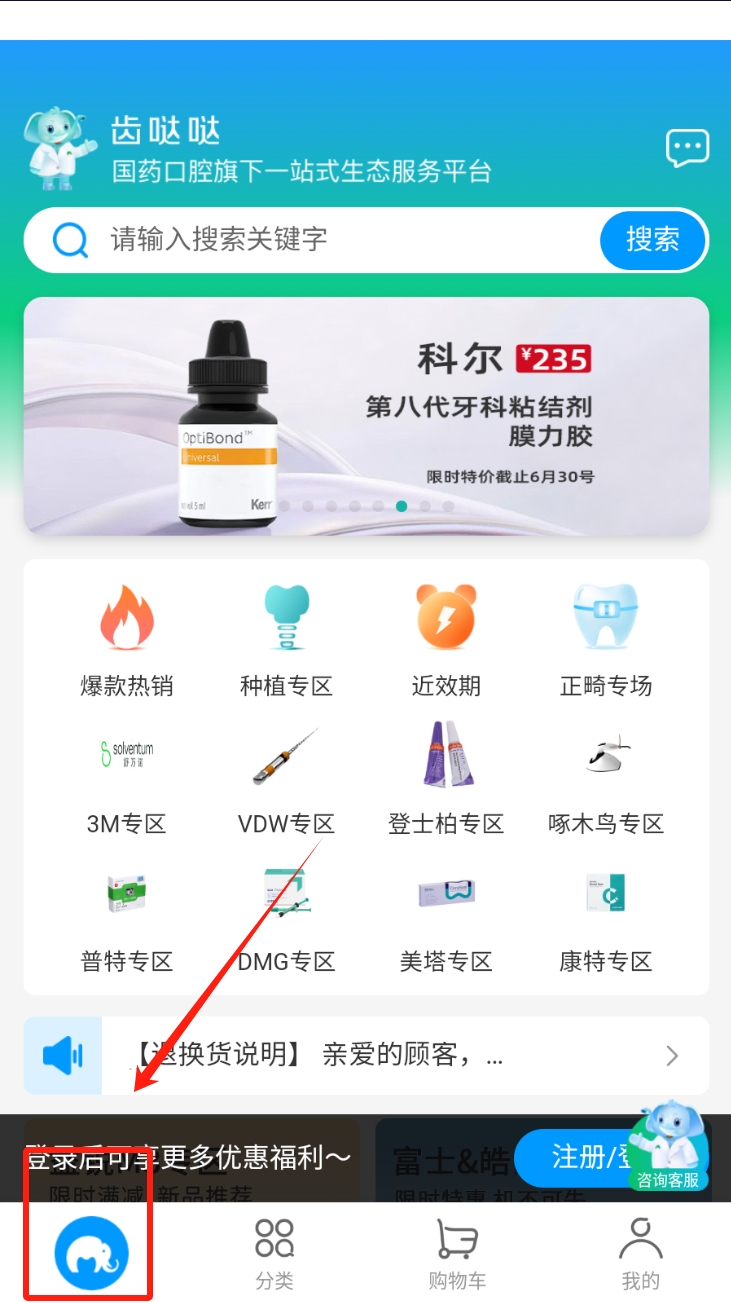Image resolution: width=731 pixels, height=1303 pixels.
Task: Tap the search keyword input field
Action: pyautogui.click(x=350, y=240)
